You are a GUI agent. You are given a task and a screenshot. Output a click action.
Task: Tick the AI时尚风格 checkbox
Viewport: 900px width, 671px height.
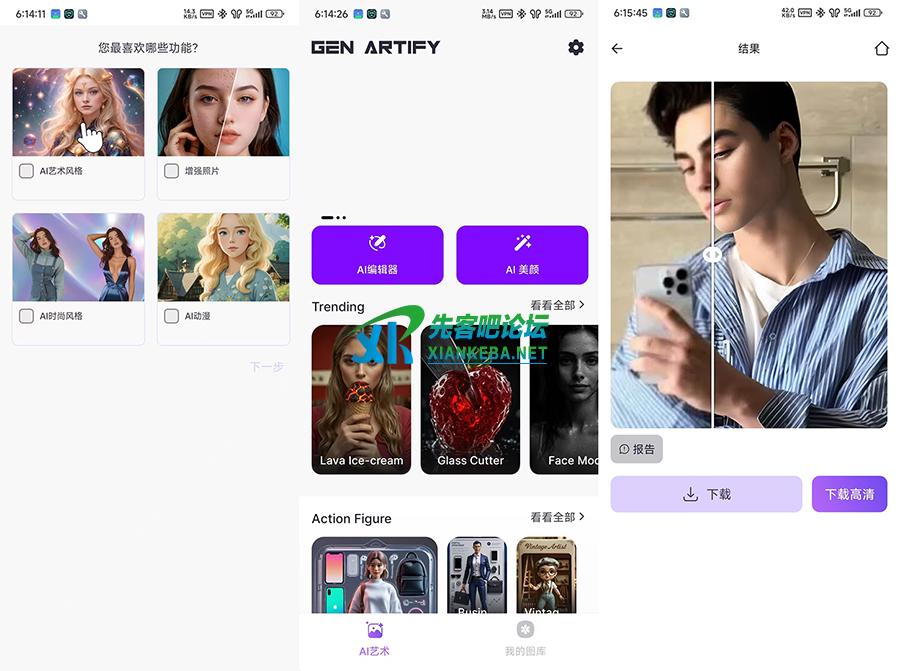[x=27, y=316]
